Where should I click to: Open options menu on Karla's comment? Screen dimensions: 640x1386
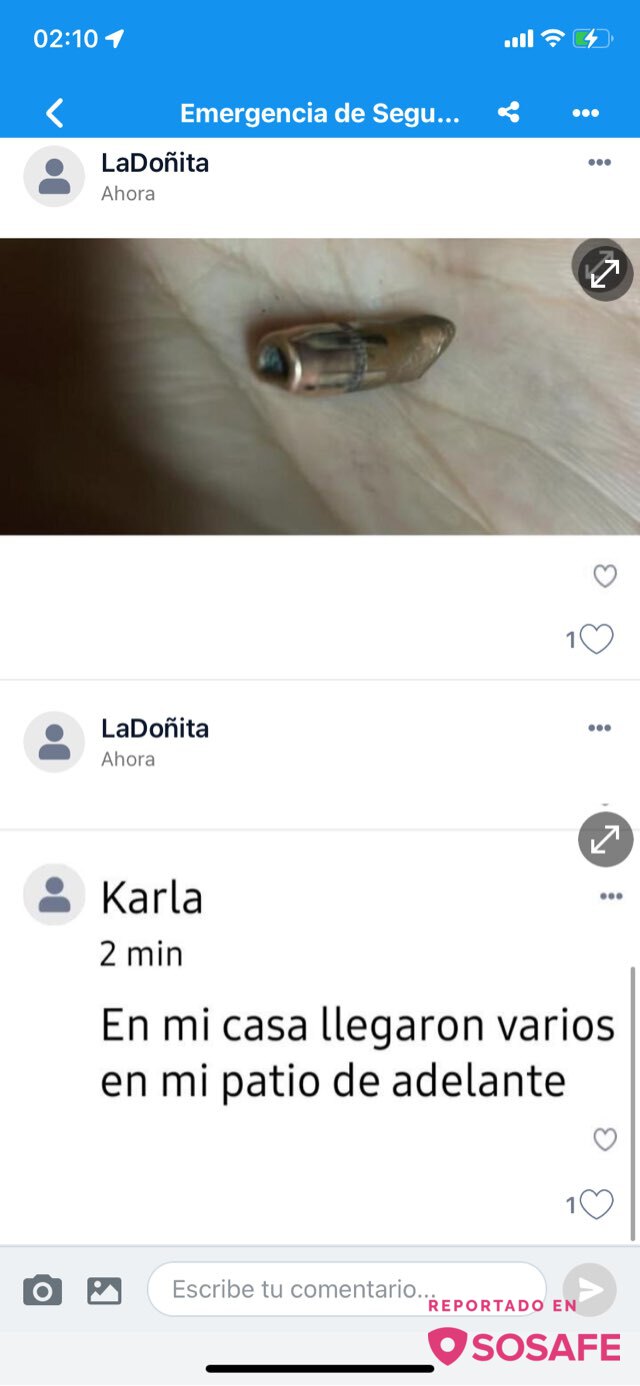coord(611,897)
